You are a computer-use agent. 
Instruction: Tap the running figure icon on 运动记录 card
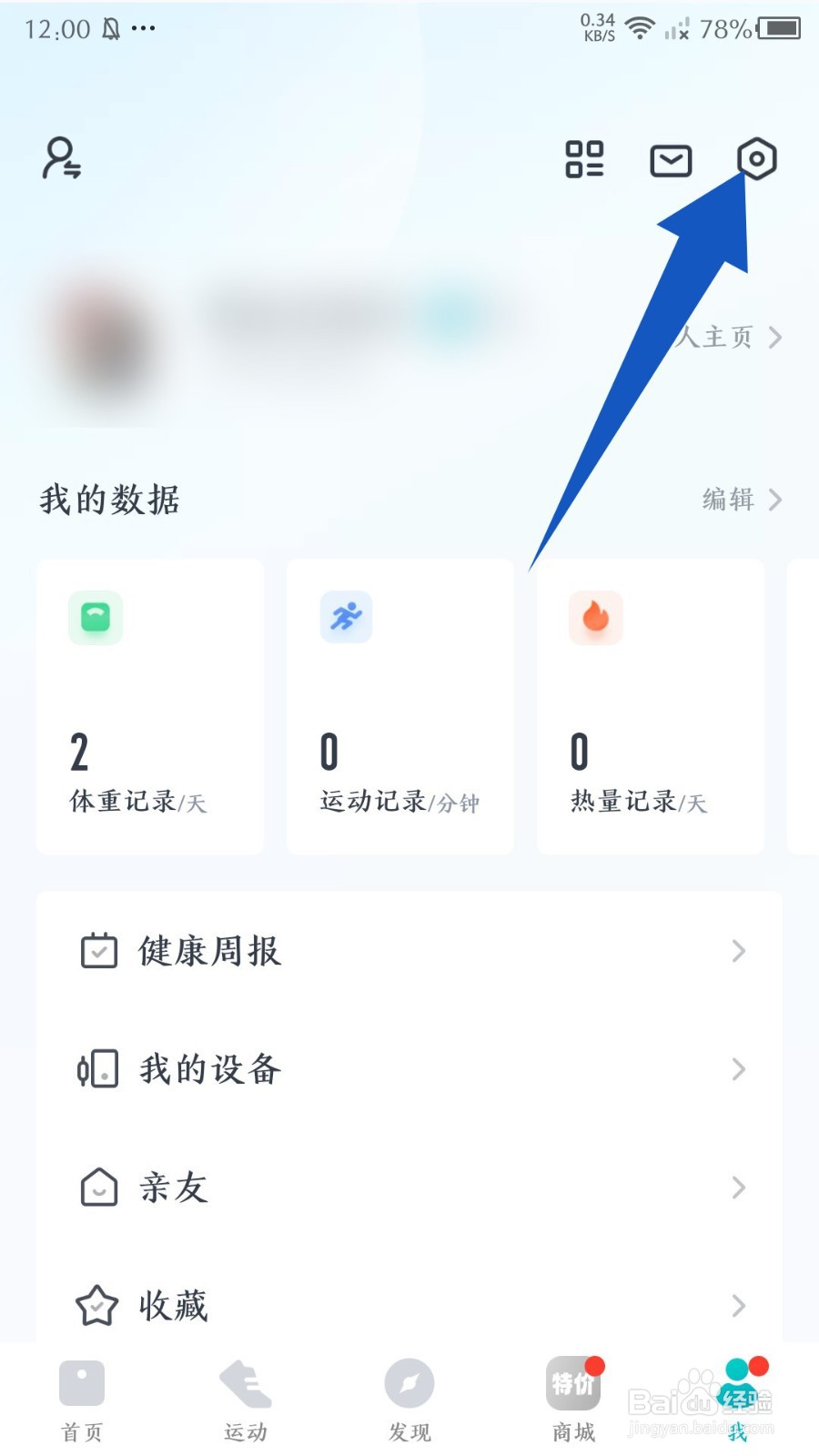(345, 616)
